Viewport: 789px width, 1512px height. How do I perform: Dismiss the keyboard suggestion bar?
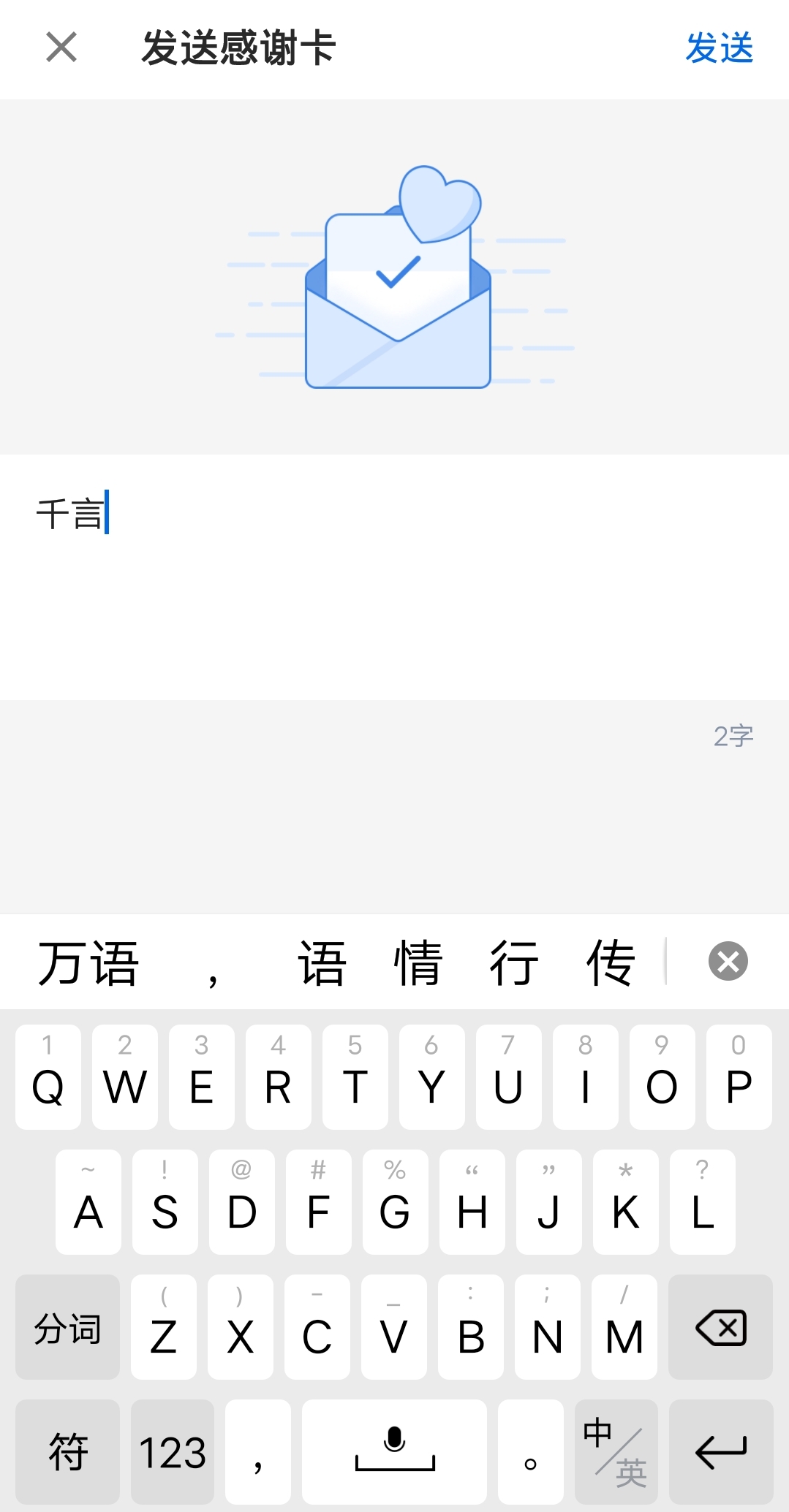728,961
